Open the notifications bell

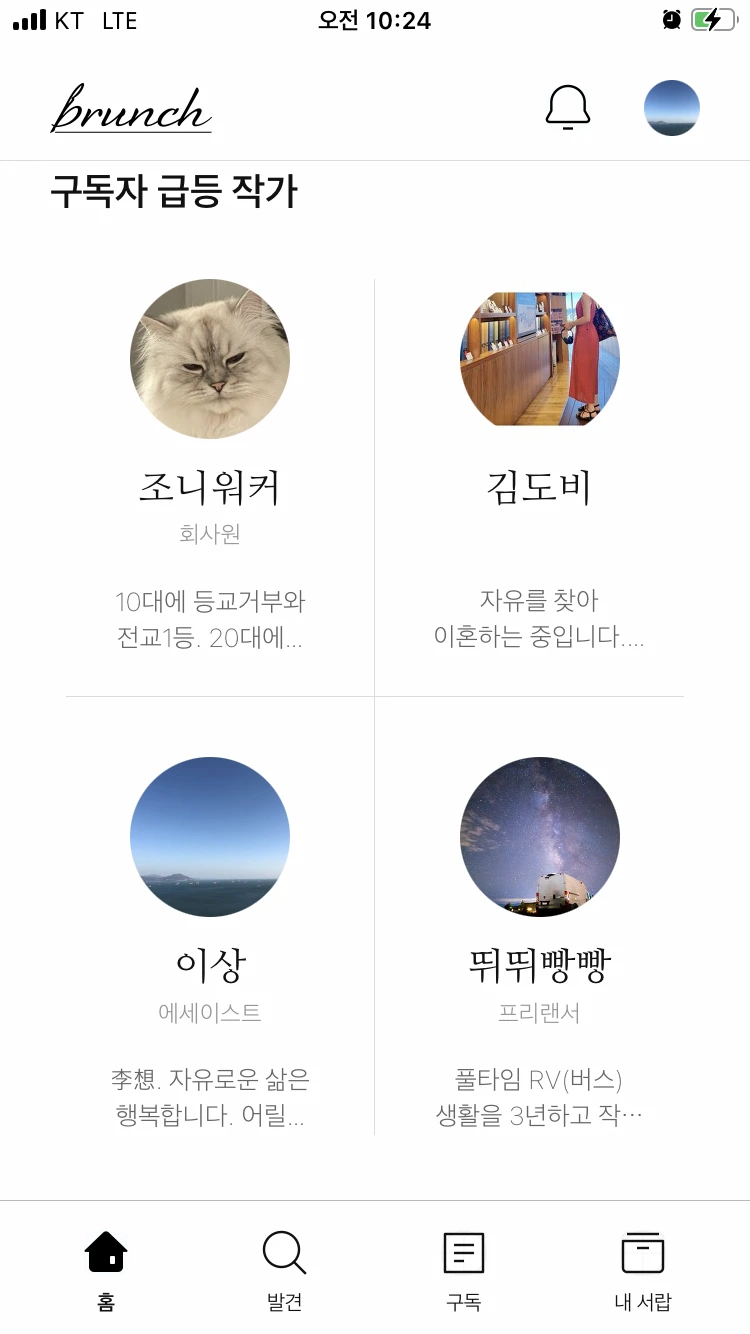click(x=568, y=107)
